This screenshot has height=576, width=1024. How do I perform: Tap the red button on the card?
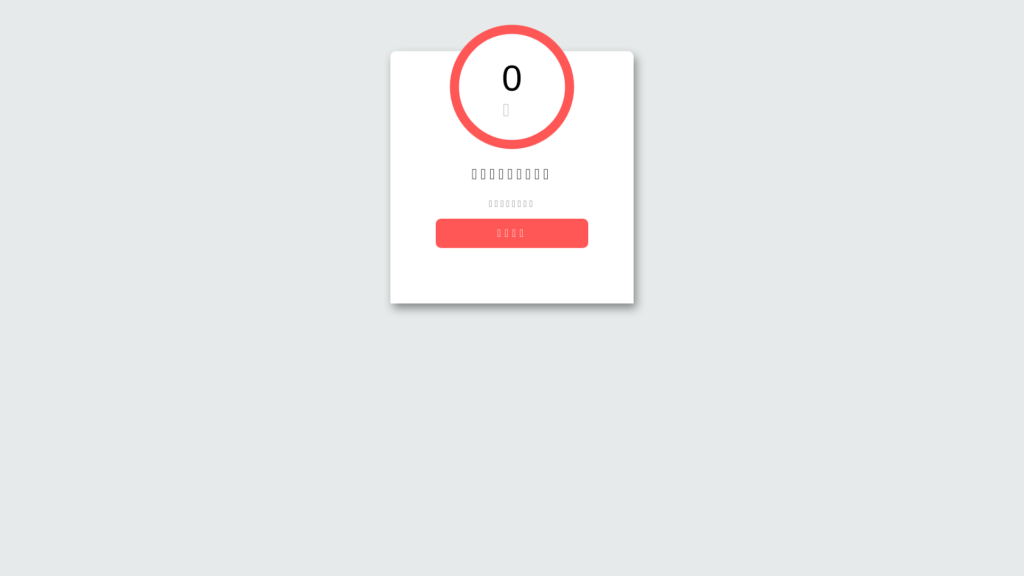pos(511,233)
